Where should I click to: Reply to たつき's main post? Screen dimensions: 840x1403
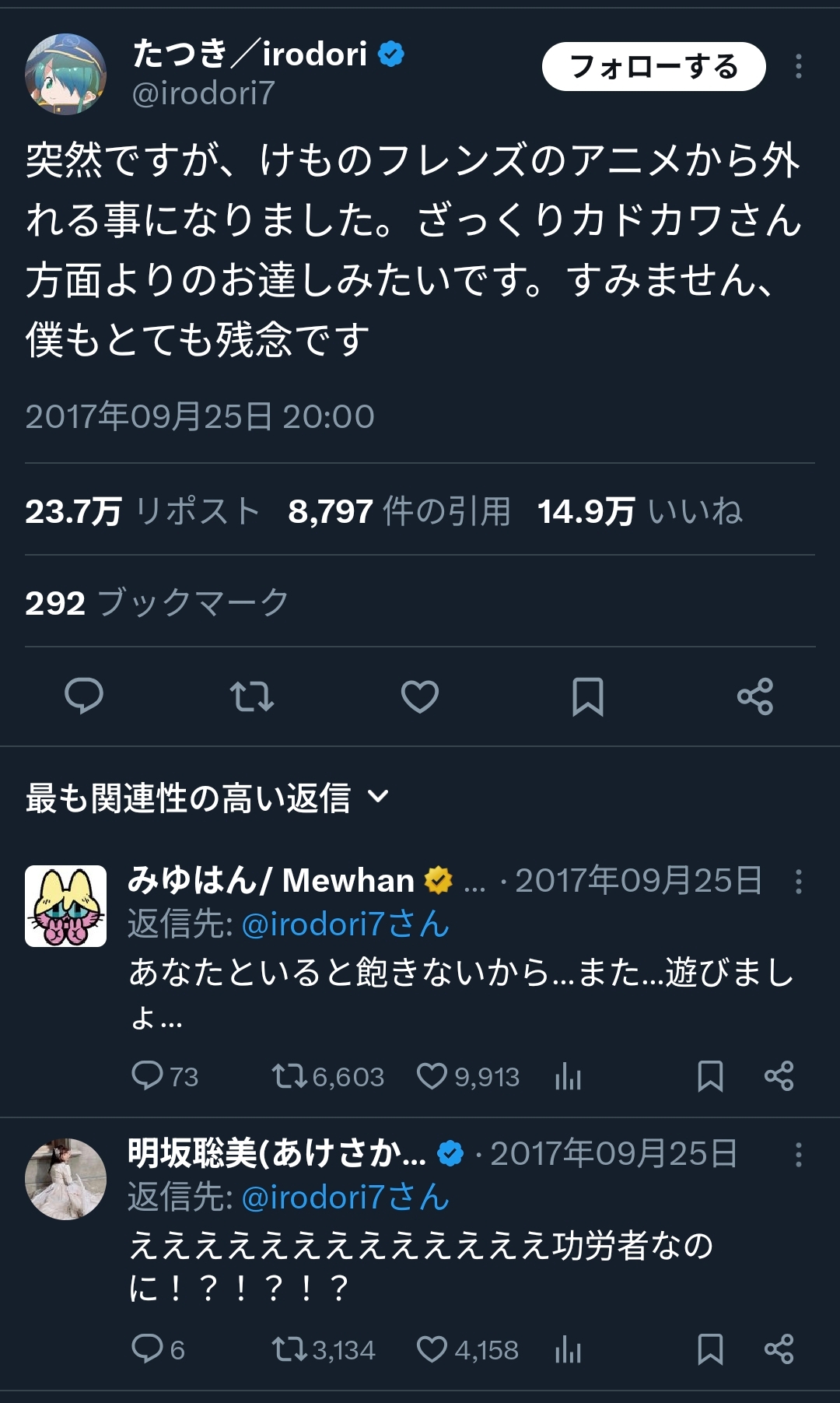pyautogui.click(x=84, y=696)
